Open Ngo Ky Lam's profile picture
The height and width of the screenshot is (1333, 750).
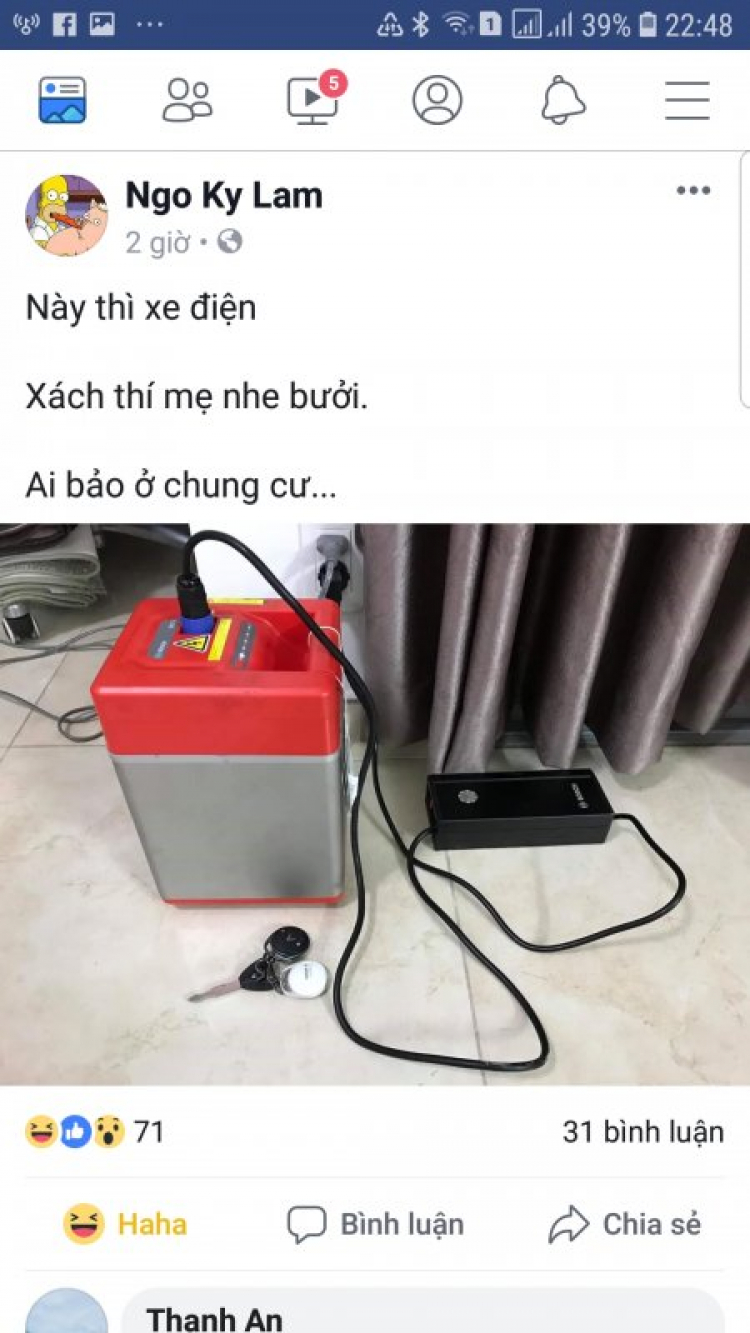coord(66,215)
